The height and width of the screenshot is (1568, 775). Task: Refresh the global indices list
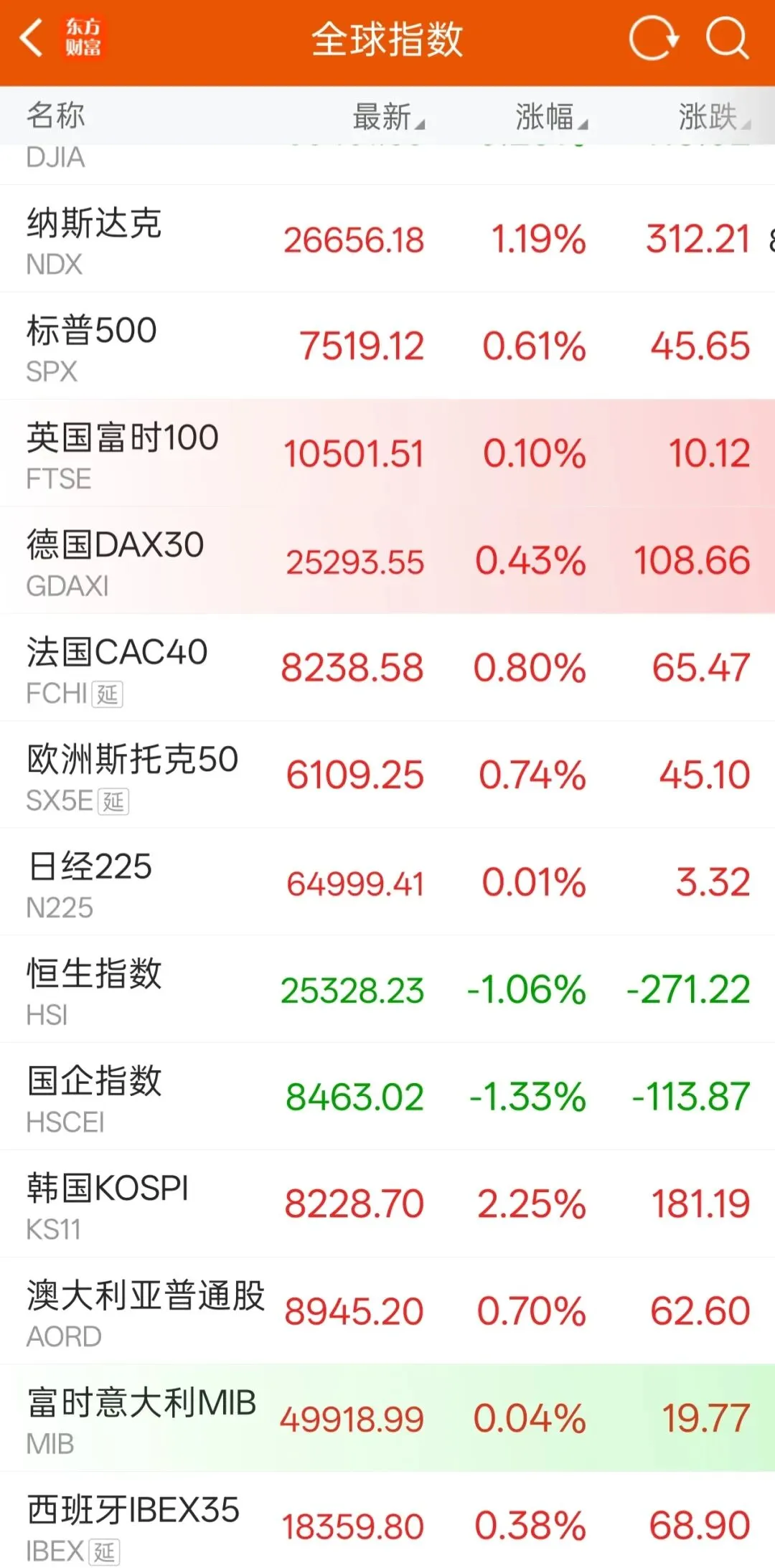point(654,38)
